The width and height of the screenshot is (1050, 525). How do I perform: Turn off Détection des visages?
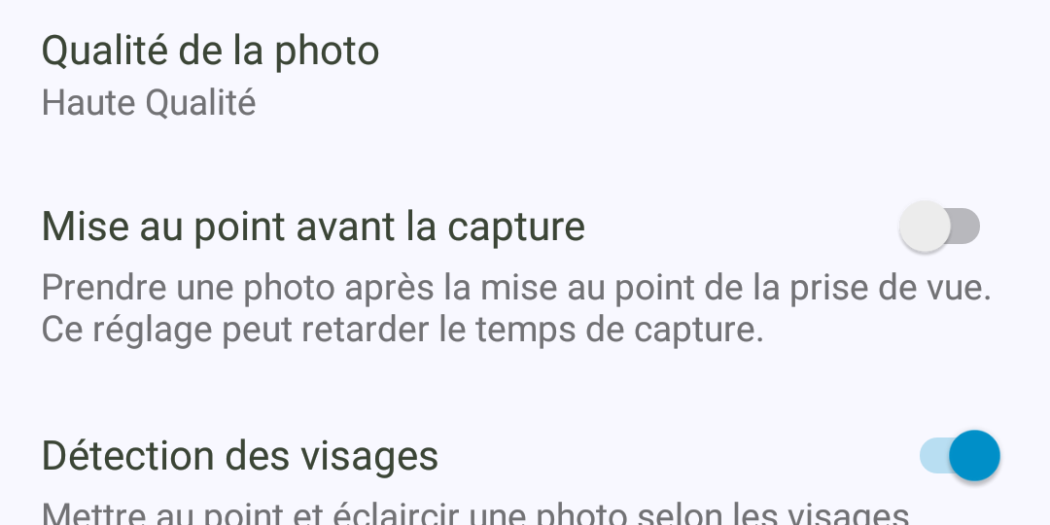tap(960, 456)
